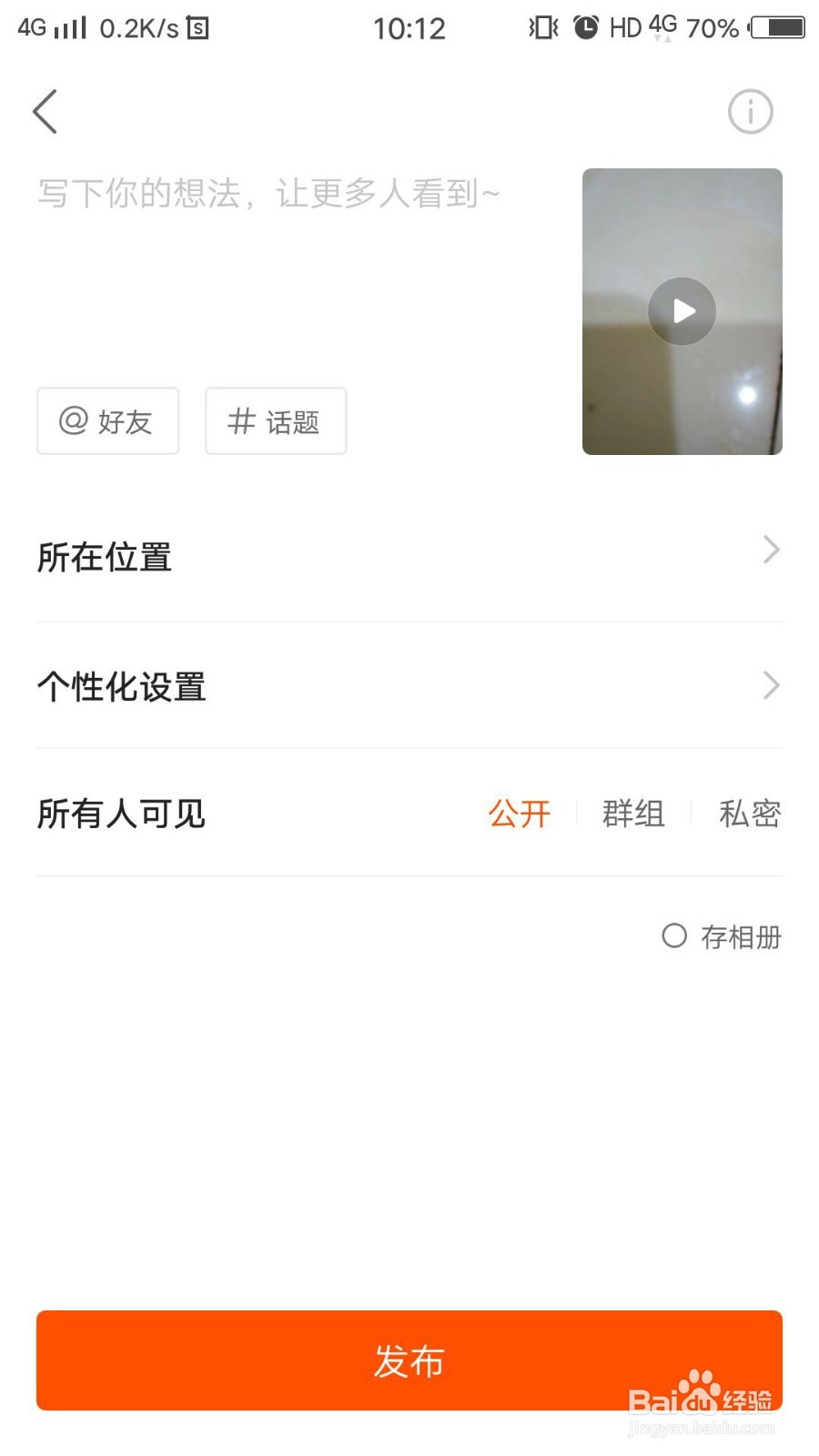Viewport: 819px width, 1456px height.
Task: Tap 发布 to publish the post
Action: 409,1360
